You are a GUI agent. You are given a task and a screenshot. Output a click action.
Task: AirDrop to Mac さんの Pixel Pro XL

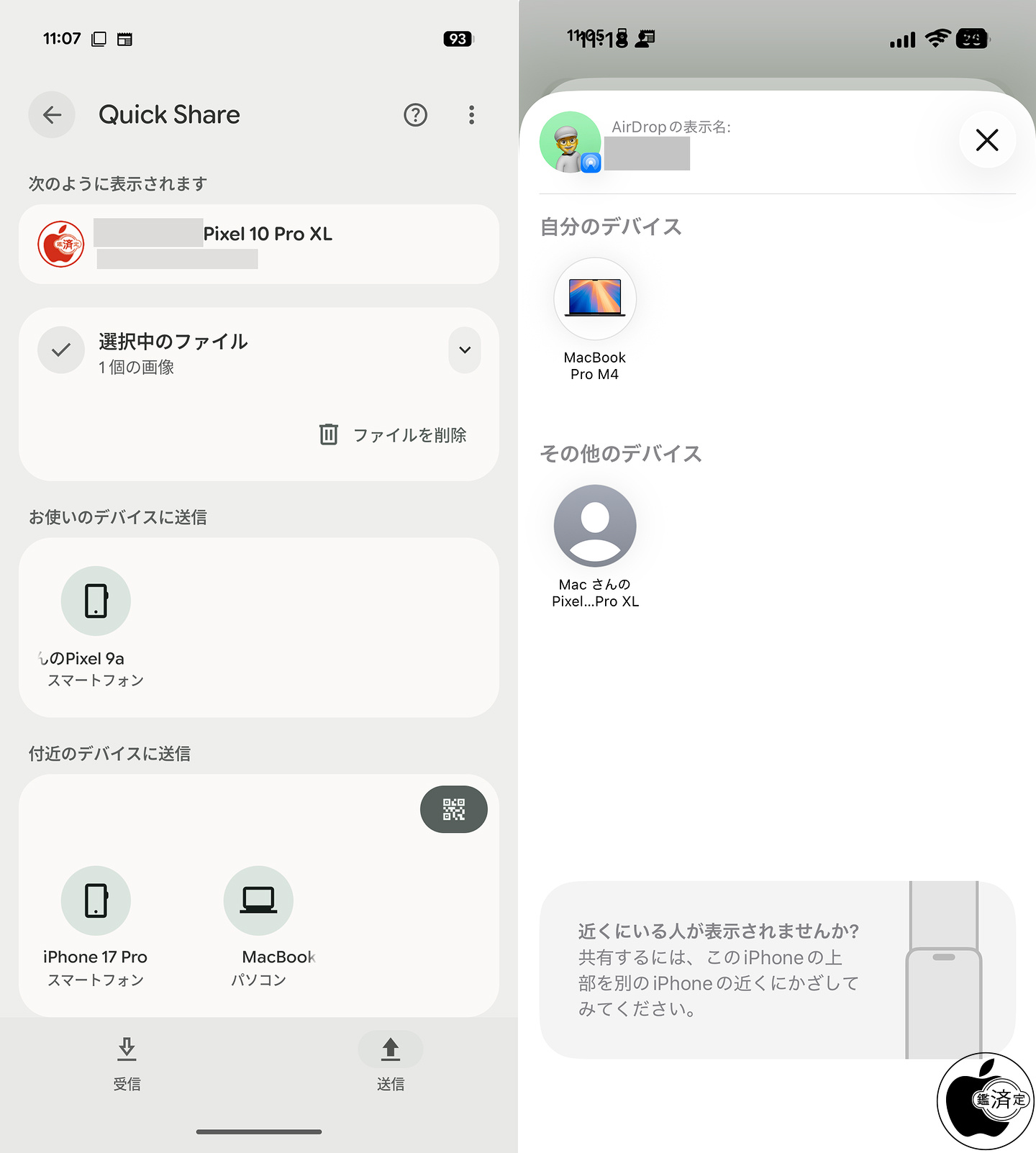coord(595,526)
